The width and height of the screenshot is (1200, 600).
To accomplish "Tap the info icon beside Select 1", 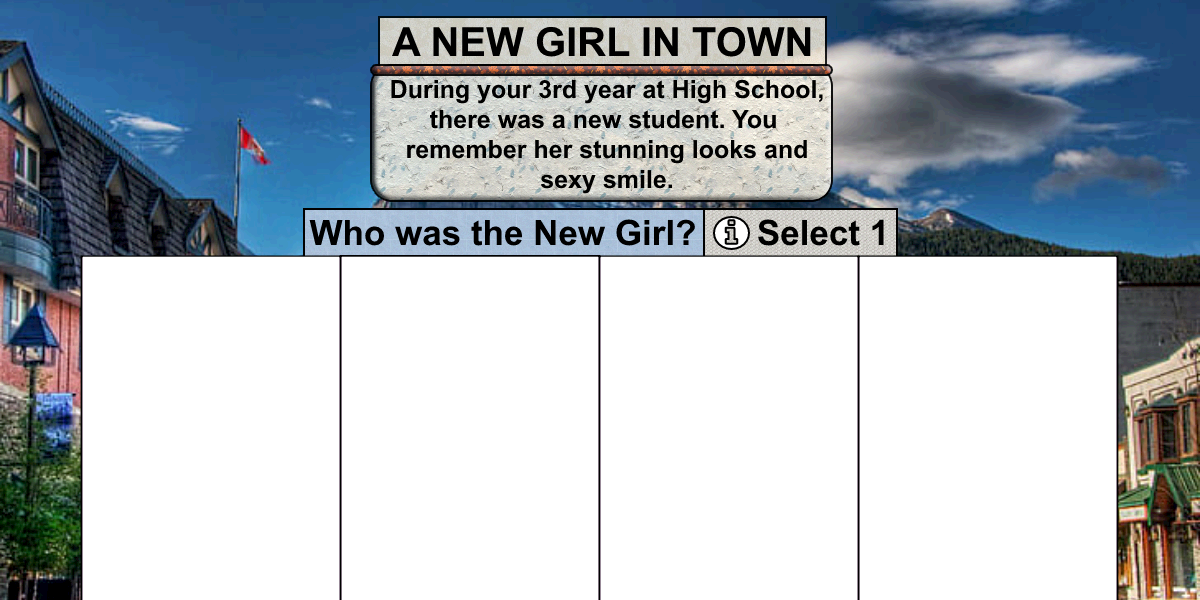I will [x=731, y=234].
